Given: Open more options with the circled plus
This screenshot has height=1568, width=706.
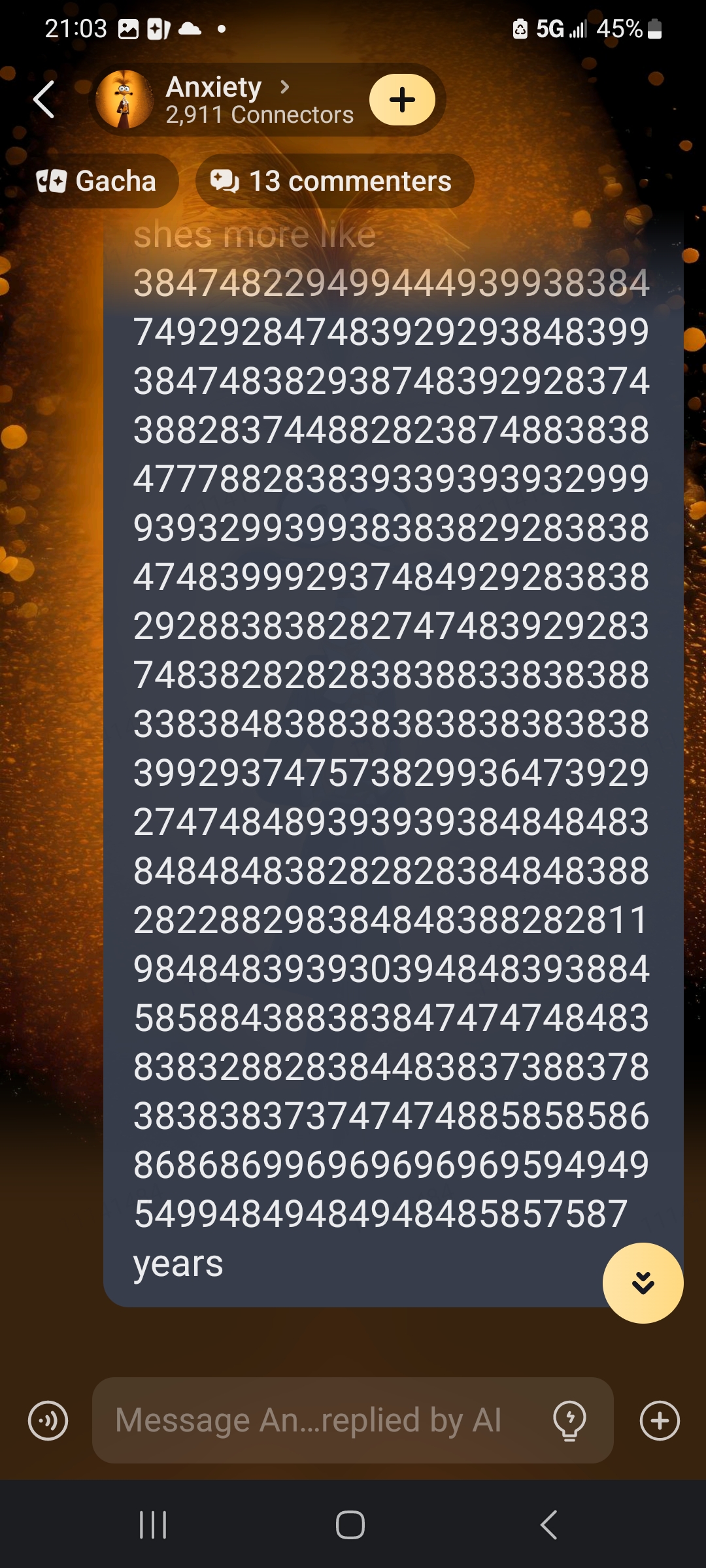Looking at the screenshot, I should click(660, 1420).
